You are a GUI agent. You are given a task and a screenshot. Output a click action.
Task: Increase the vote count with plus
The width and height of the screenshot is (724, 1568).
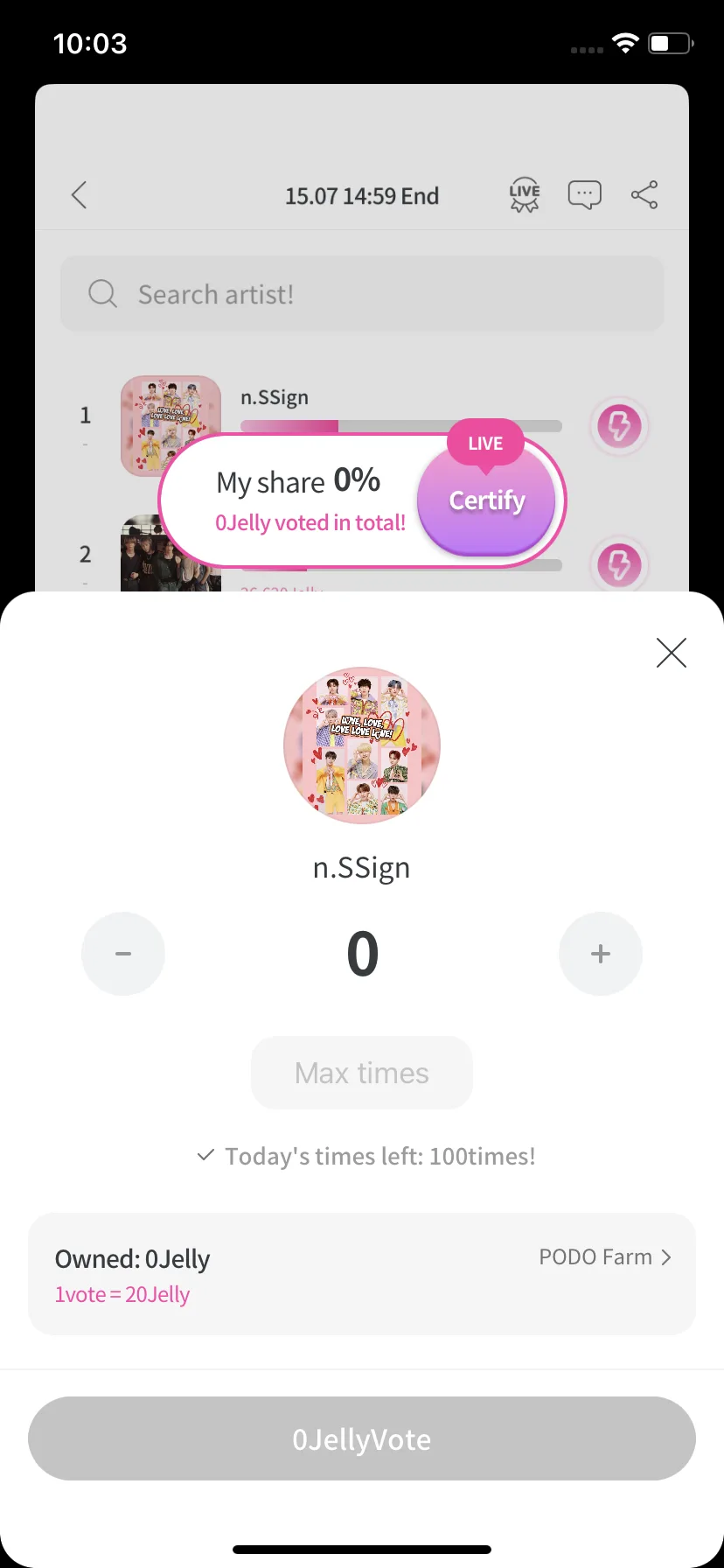600,954
